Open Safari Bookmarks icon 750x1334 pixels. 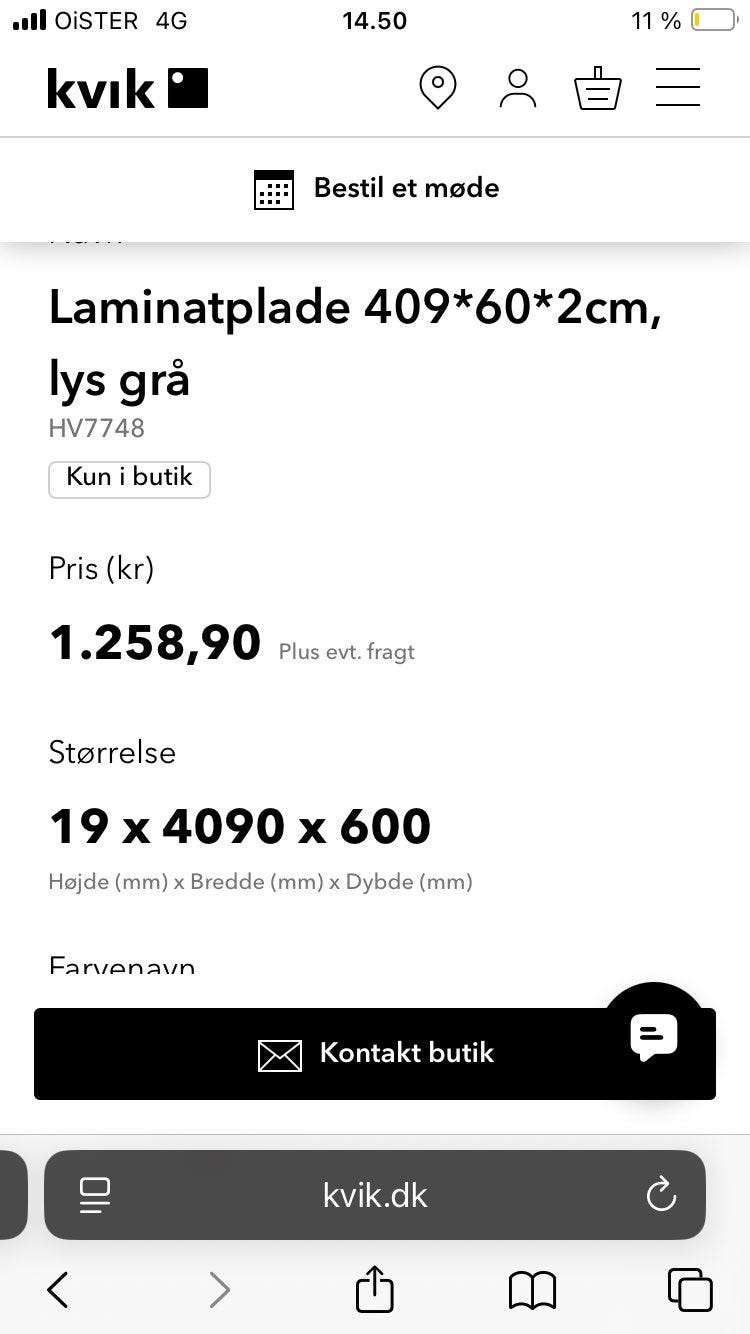point(532,1289)
